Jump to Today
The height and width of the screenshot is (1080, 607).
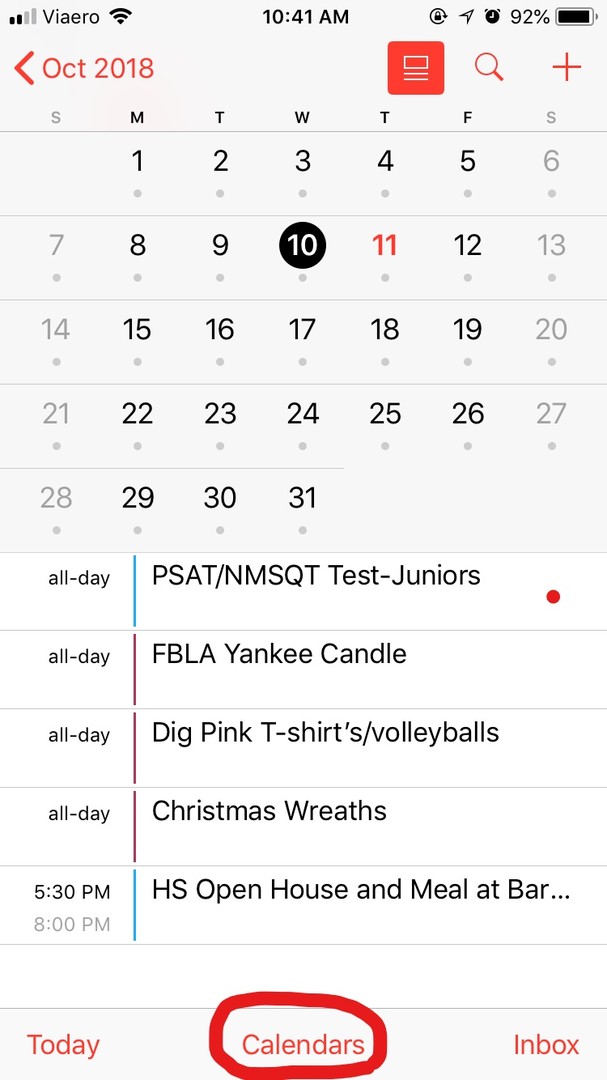coord(63,1044)
